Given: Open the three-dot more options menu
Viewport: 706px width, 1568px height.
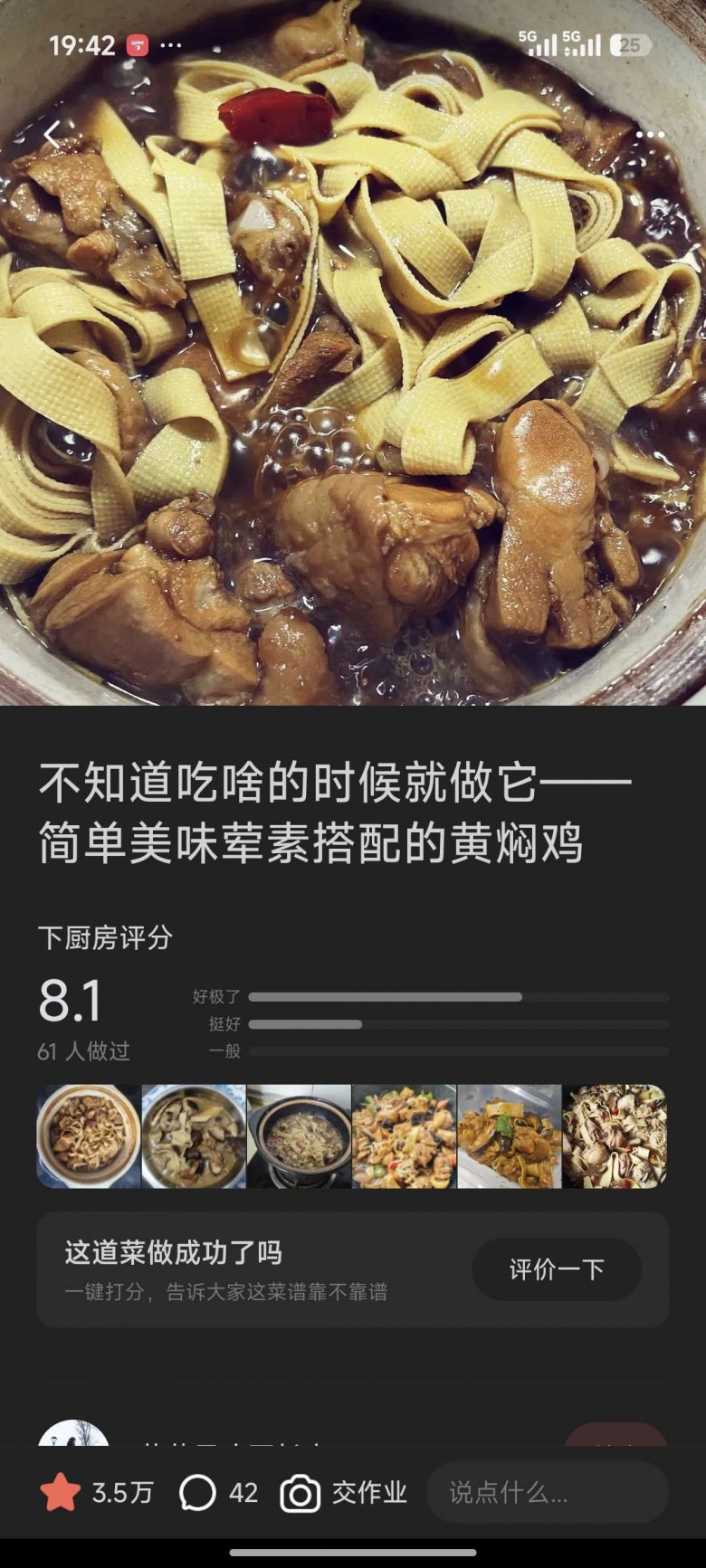Looking at the screenshot, I should pos(650,135).
